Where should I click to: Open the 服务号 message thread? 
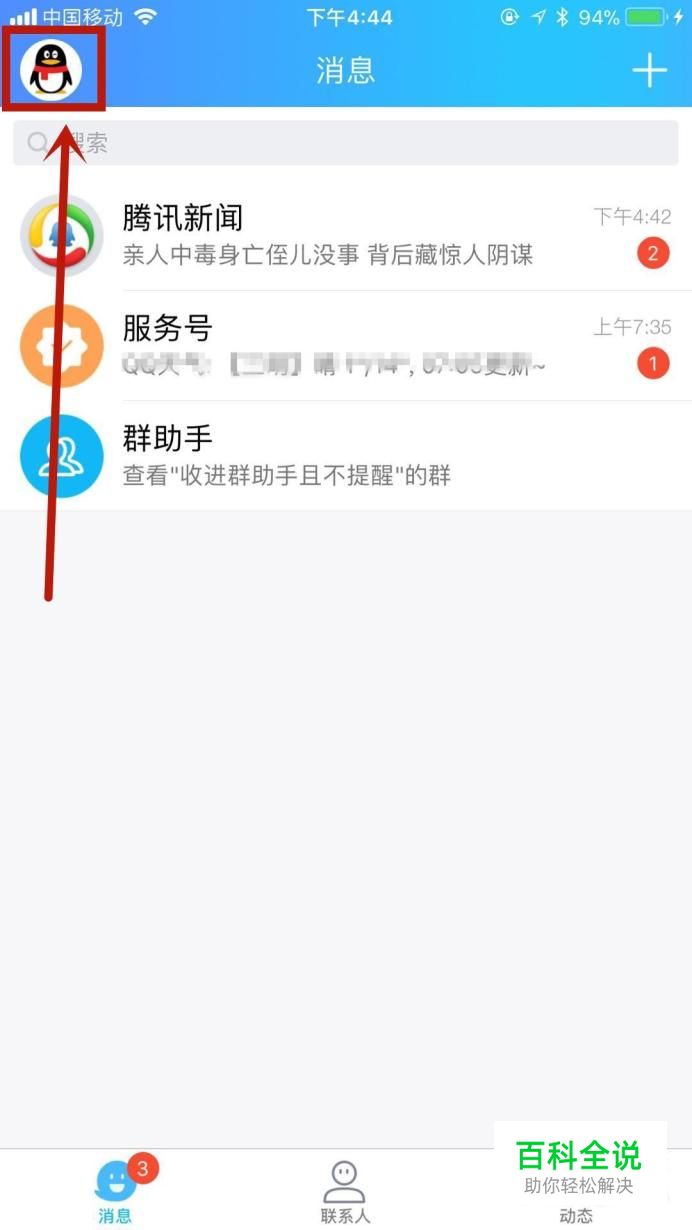click(345, 346)
